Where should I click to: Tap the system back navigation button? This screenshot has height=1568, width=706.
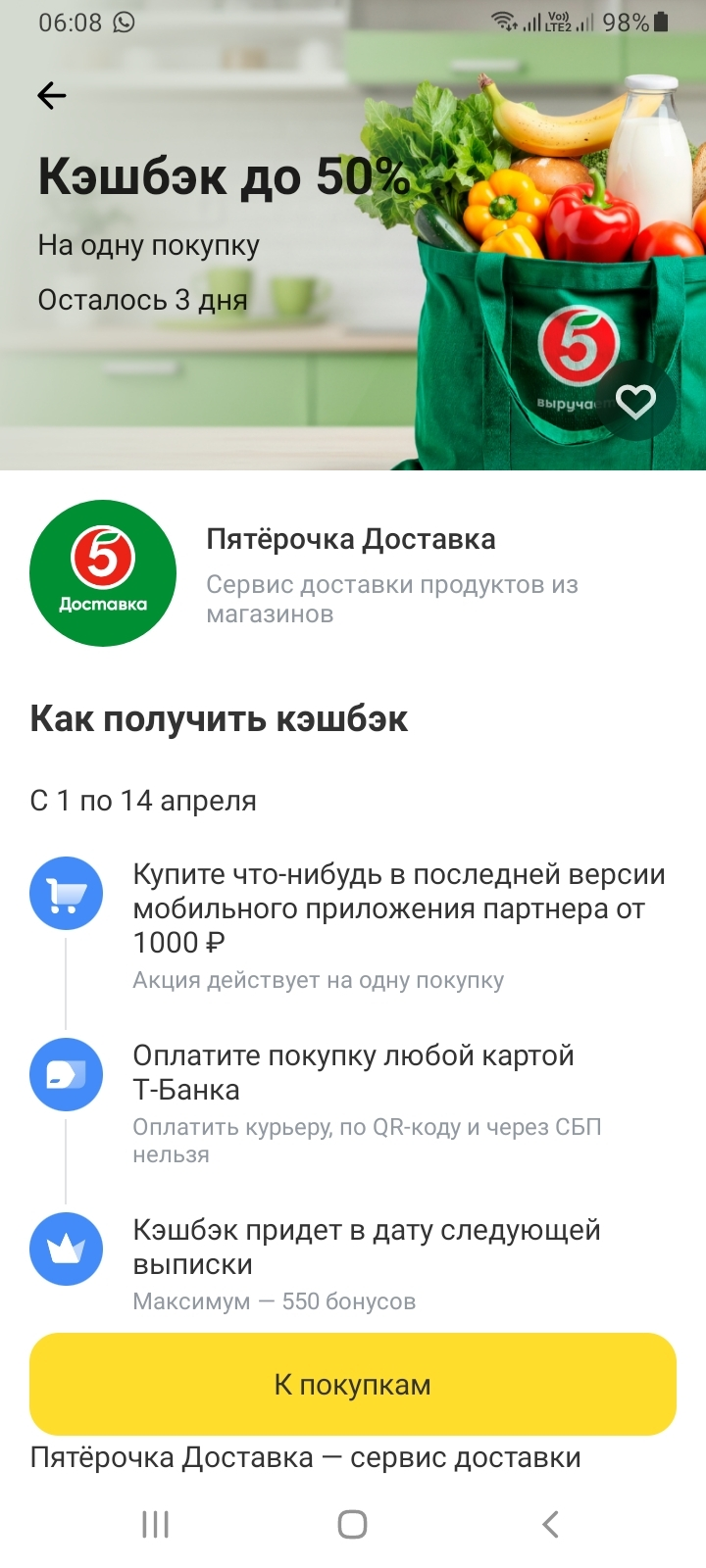[x=549, y=1525]
